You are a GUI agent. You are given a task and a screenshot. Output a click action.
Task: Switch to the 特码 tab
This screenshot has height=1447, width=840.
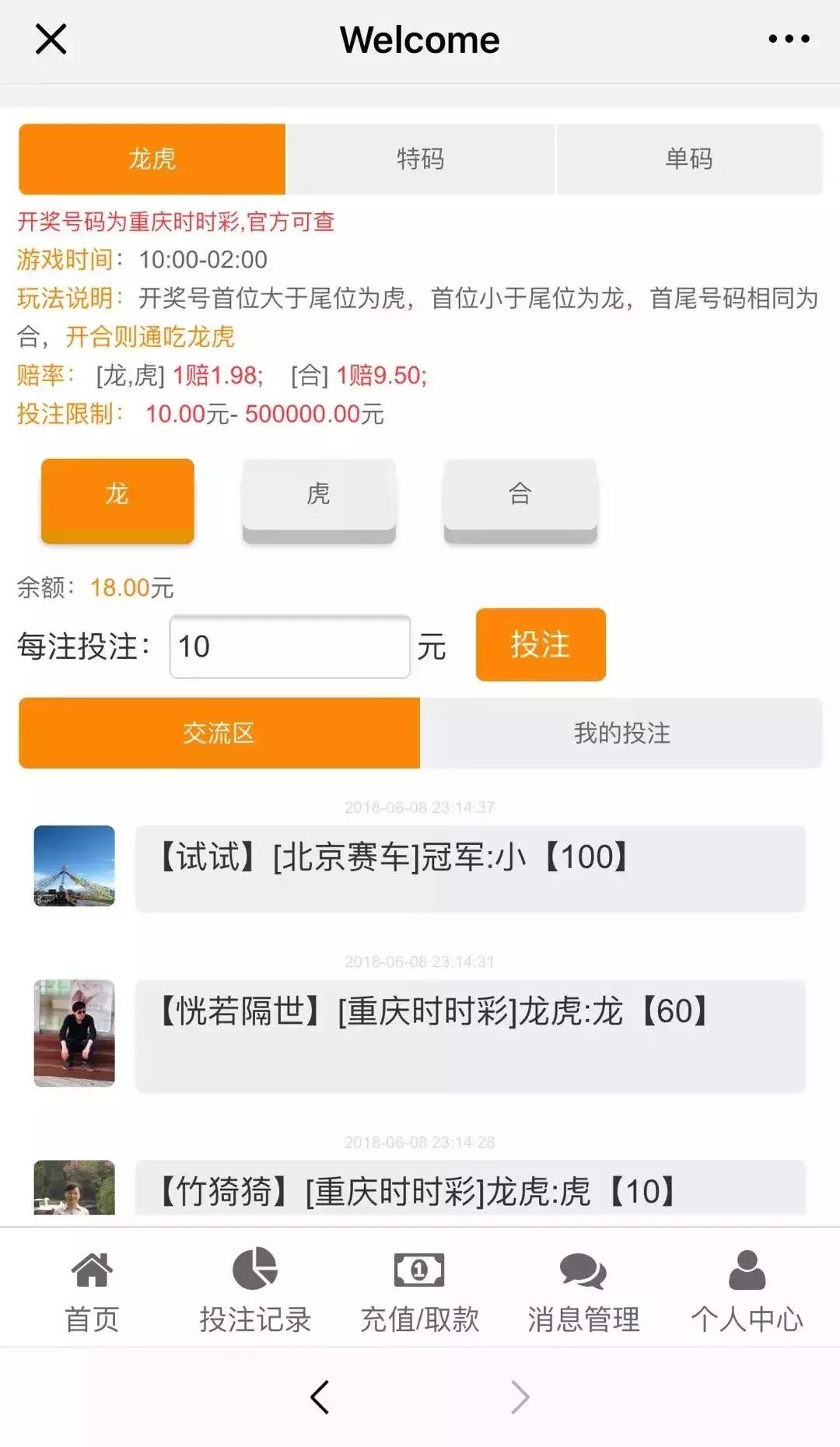pyautogui.click(x=420, y=159)
